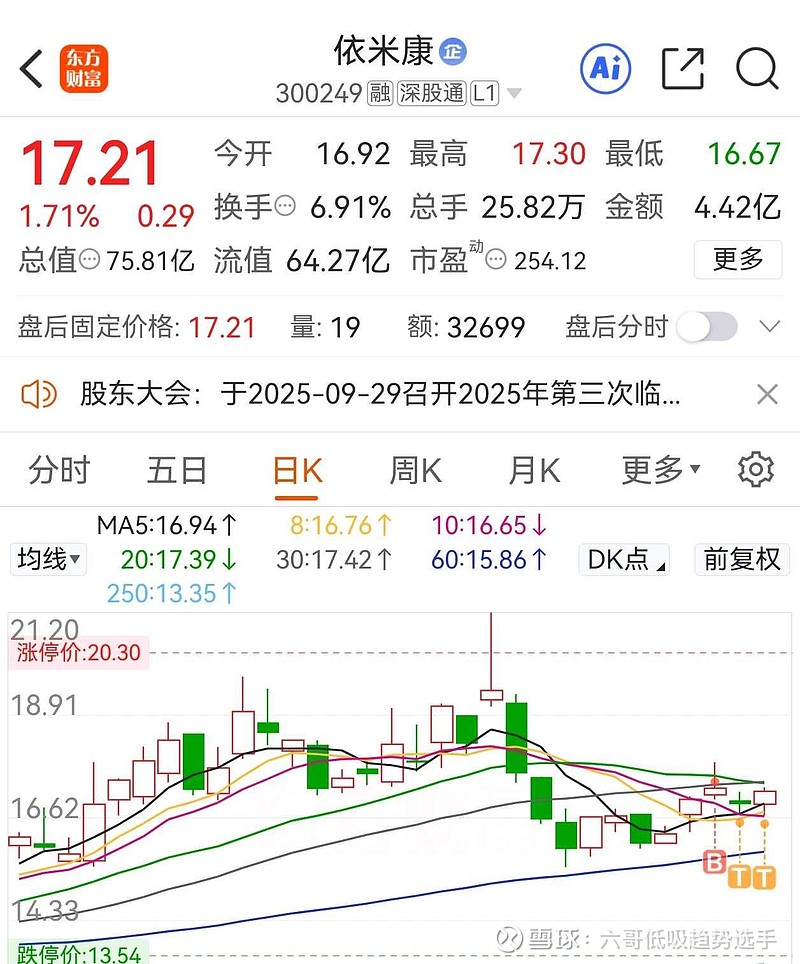
Task: Go back using the arrow
Action: pos(32,69)
